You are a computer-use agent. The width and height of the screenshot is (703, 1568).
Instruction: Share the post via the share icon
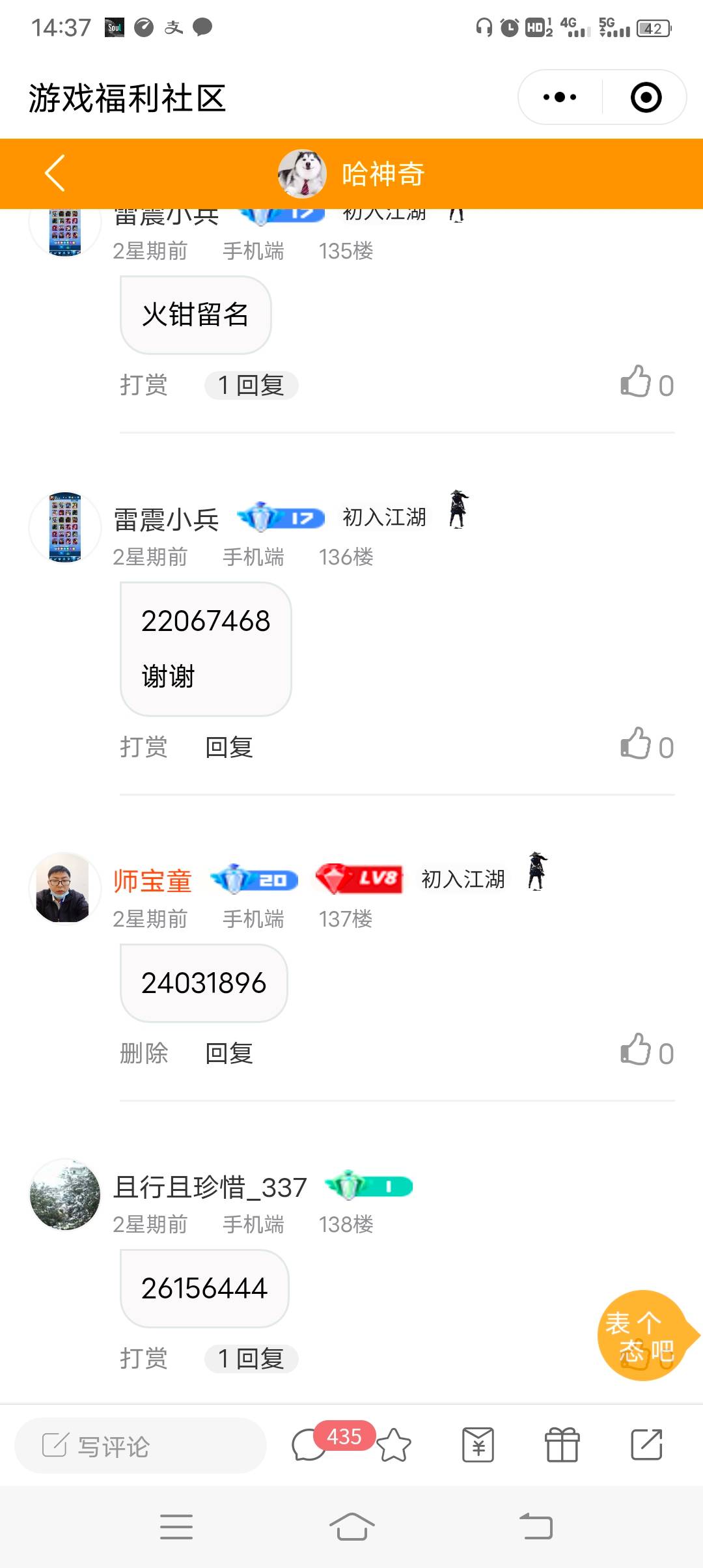[646, 1446]
